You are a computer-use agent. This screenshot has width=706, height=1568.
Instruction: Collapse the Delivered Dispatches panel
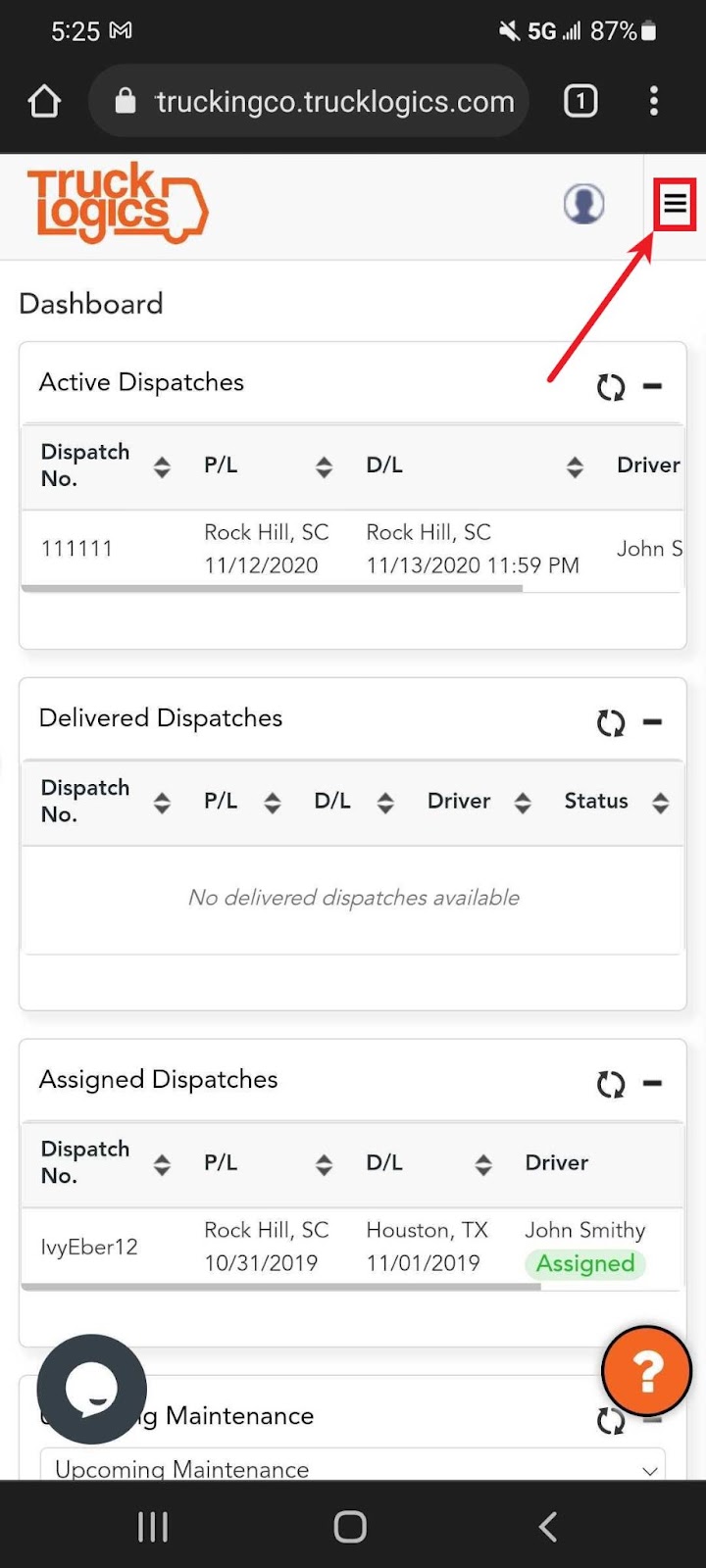click(652, 722)
